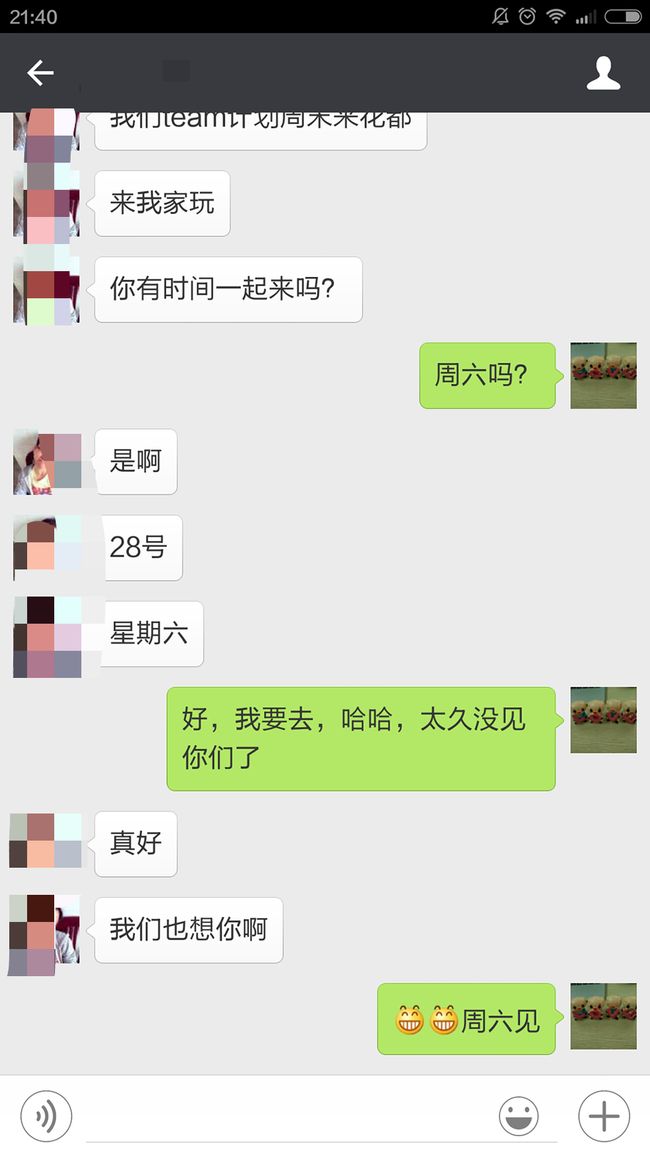The image size is (650, 1156).
Task: Go back to the chat list
Action: pos(41,73)
